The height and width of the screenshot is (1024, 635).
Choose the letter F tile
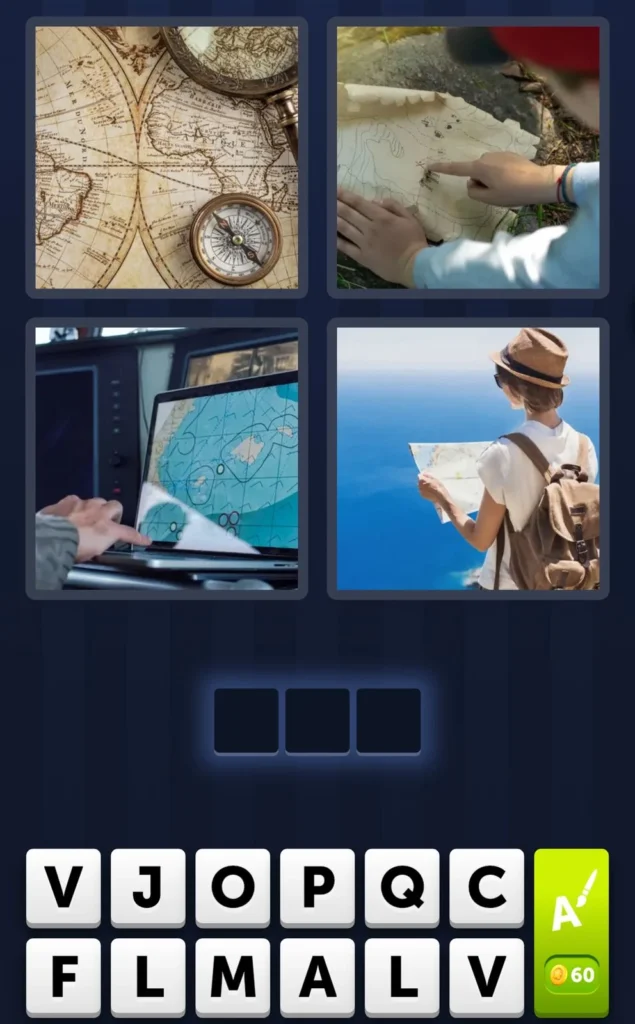pyautogui.click(x=63, y=977)
